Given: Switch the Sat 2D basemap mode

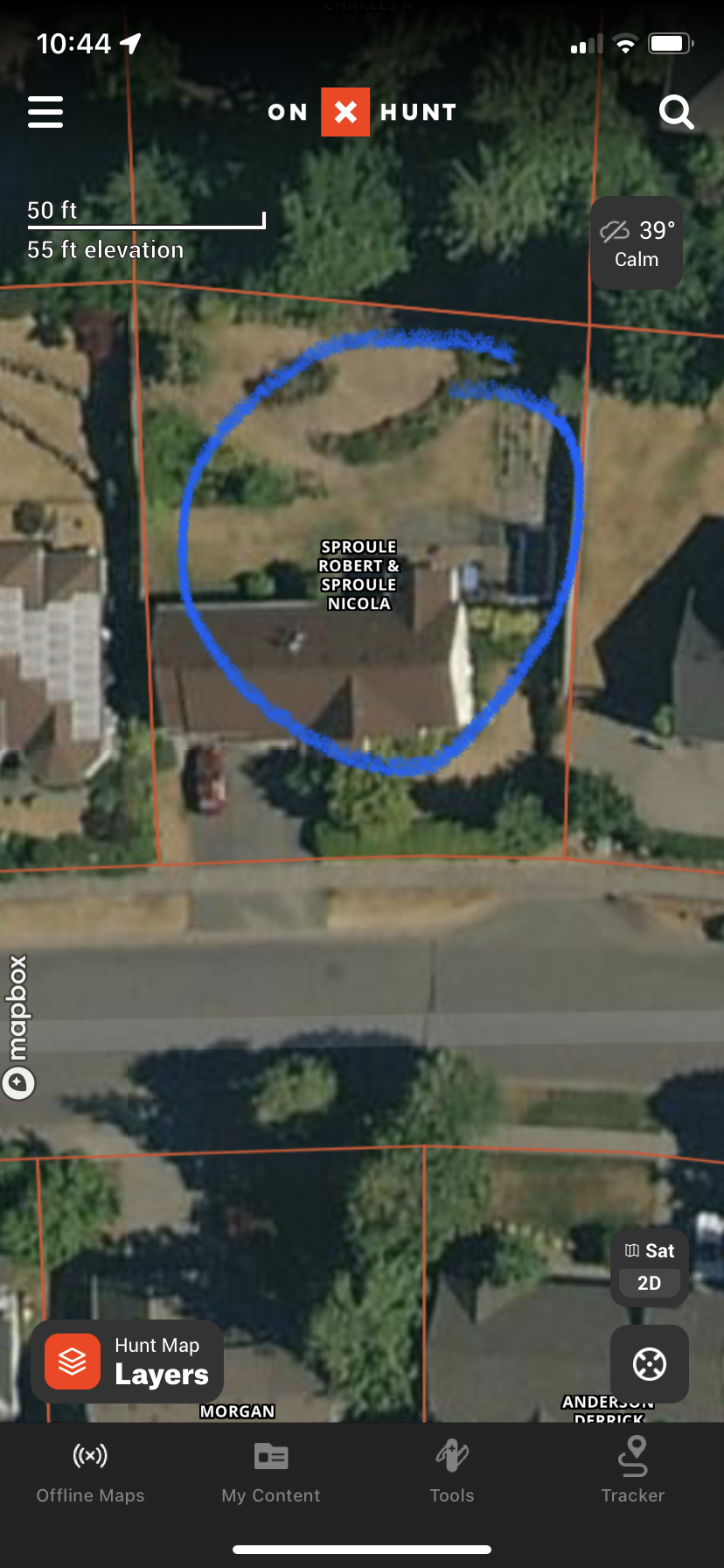Looking at the screenshot, I should click(650, 1267).
